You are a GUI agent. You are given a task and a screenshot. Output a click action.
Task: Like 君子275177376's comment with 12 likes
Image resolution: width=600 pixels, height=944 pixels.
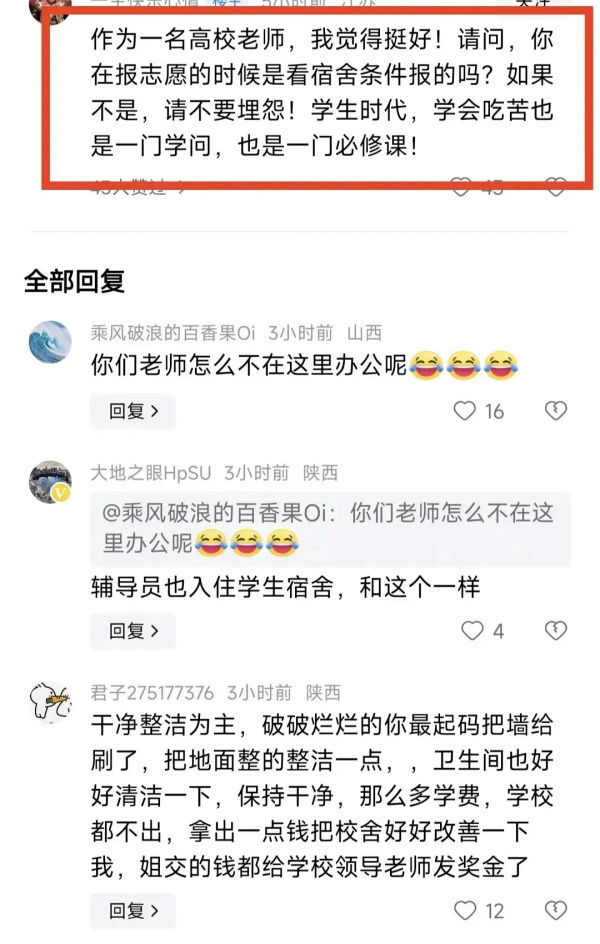point(465,911)
